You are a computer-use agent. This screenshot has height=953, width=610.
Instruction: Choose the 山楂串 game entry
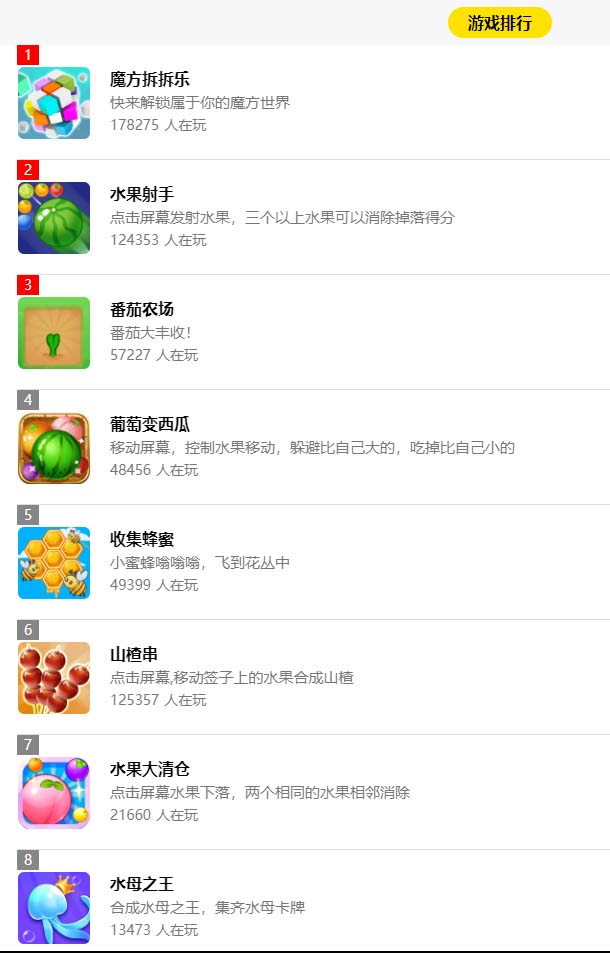click(x=134, y=655)
